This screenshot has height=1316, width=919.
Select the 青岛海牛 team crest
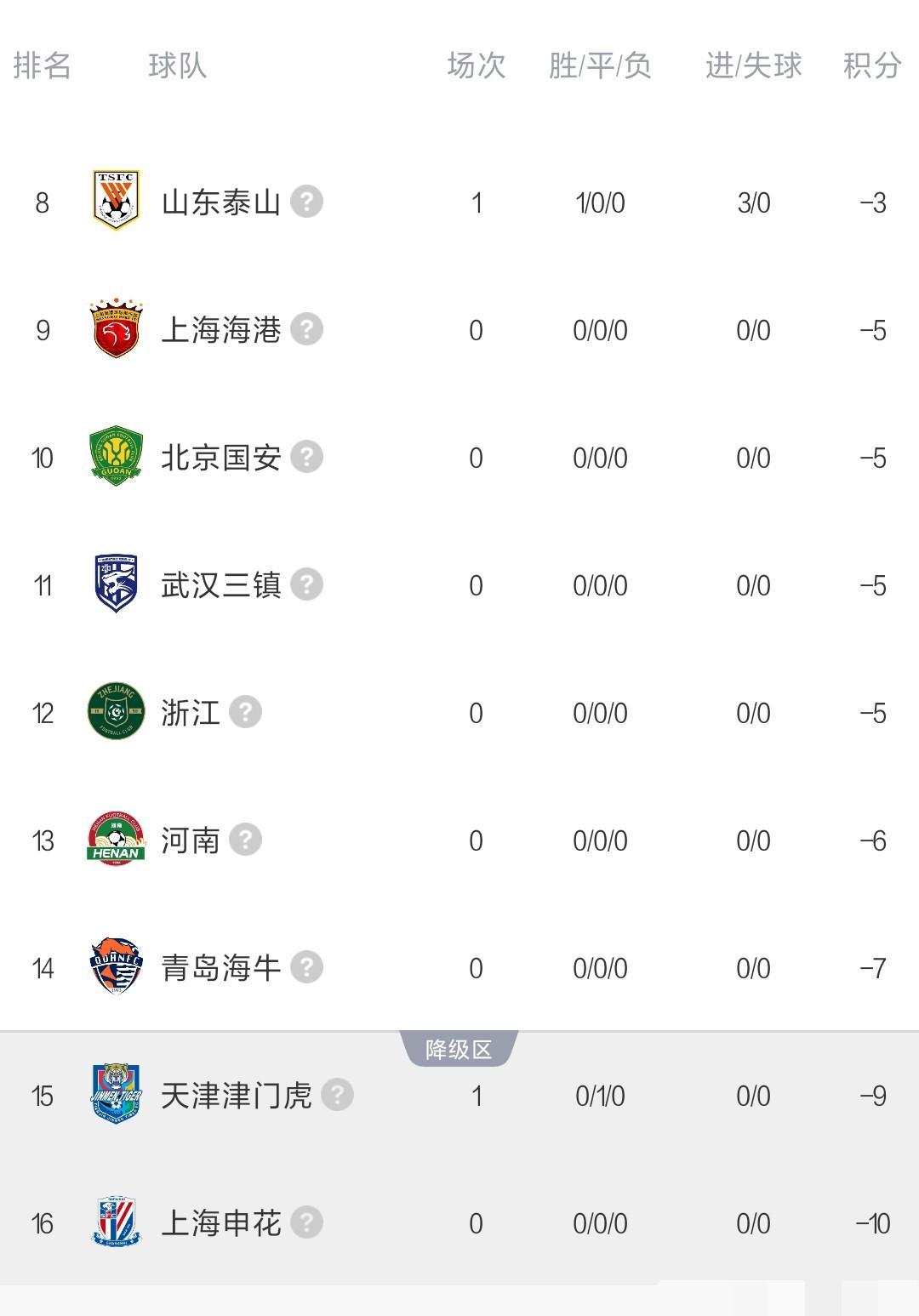(x=117, y=967)
